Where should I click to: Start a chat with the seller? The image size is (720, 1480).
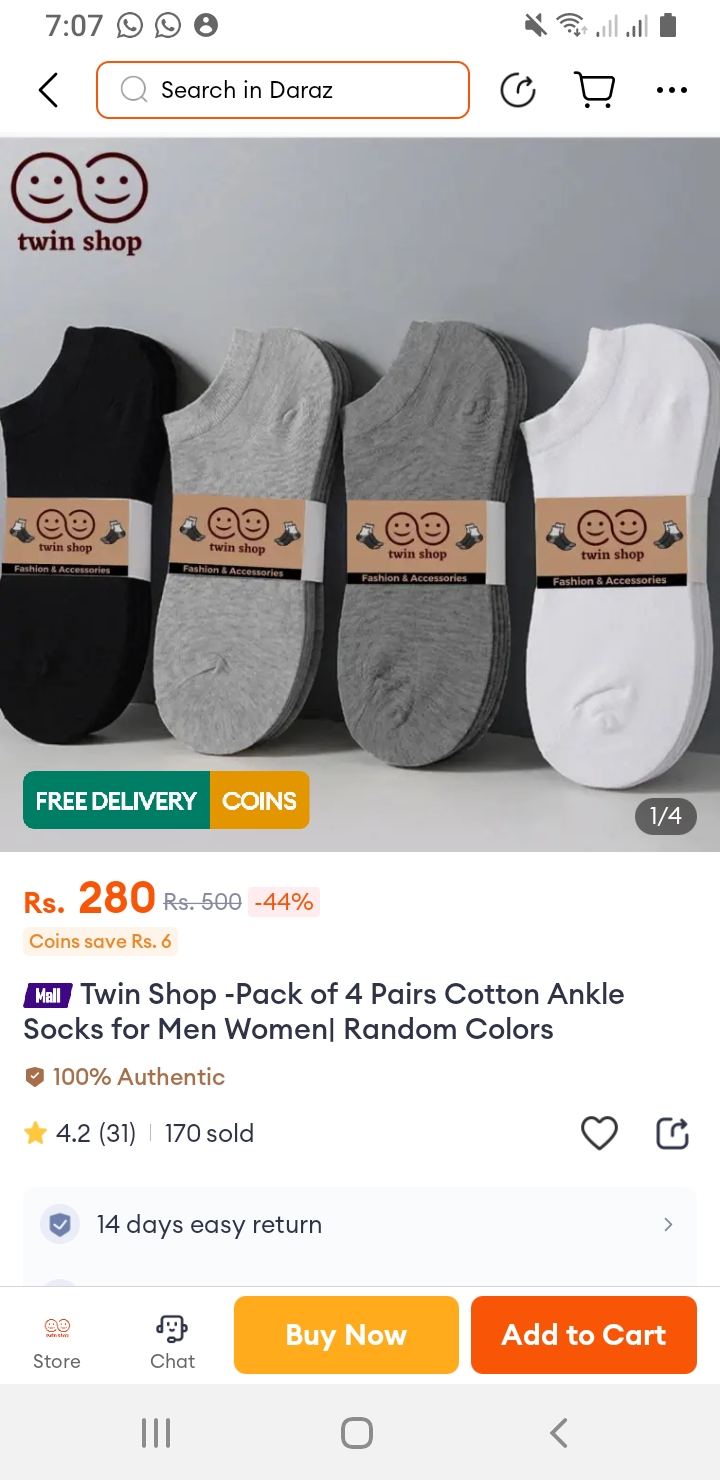(x=172, y=1342)
